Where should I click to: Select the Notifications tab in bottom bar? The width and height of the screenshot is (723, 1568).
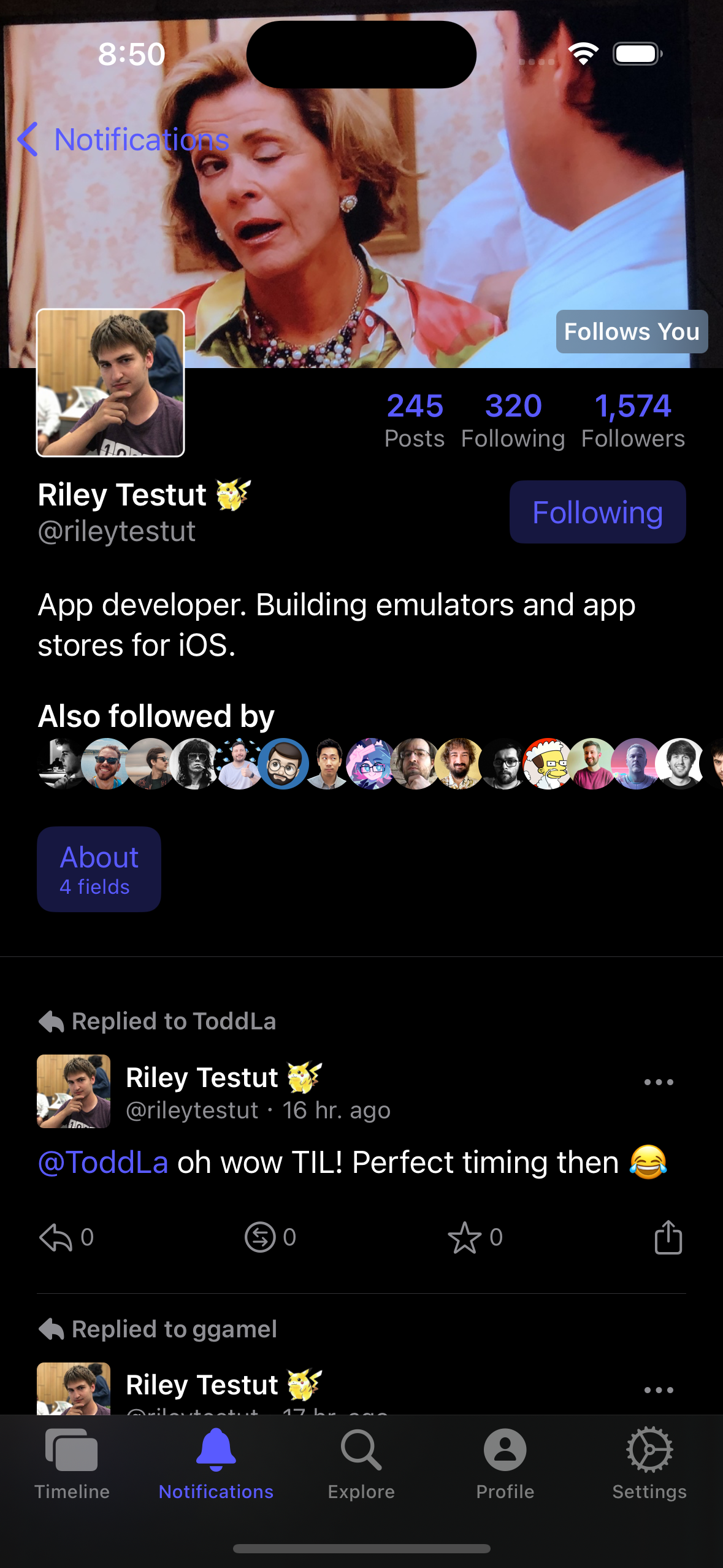point(216,1463)
